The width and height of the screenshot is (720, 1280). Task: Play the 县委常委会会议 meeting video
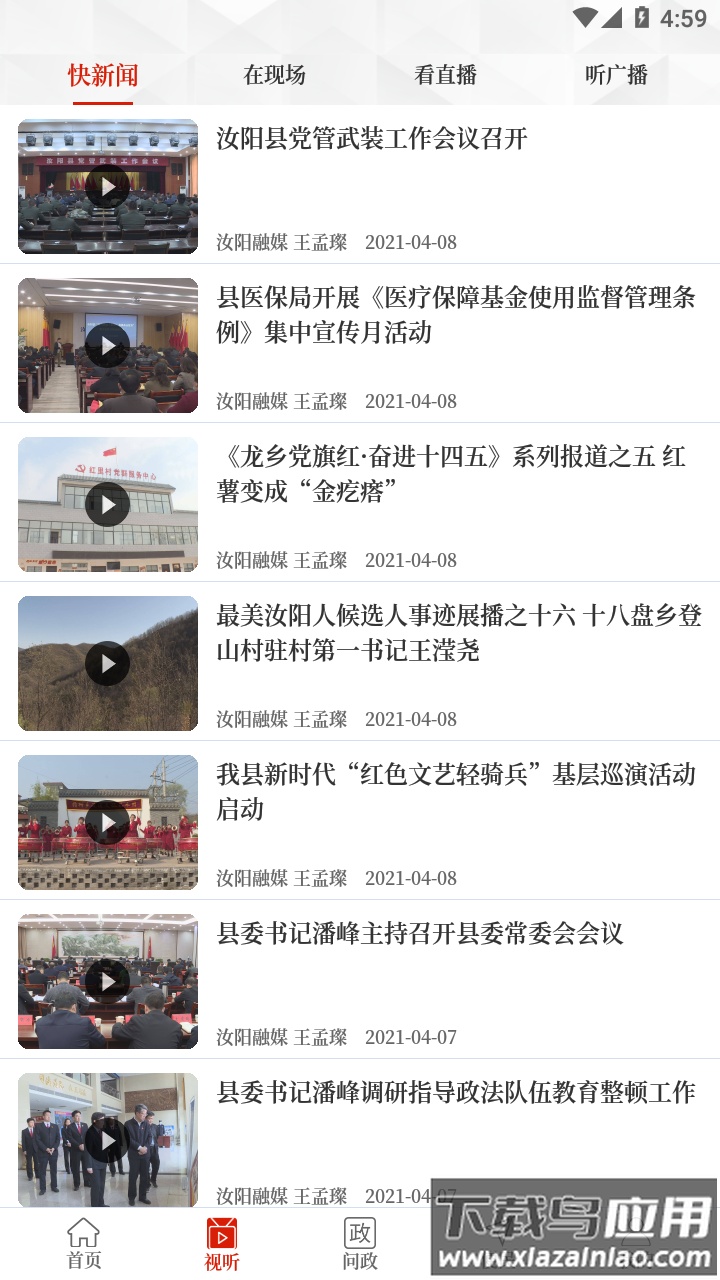(x=107, y=981)
